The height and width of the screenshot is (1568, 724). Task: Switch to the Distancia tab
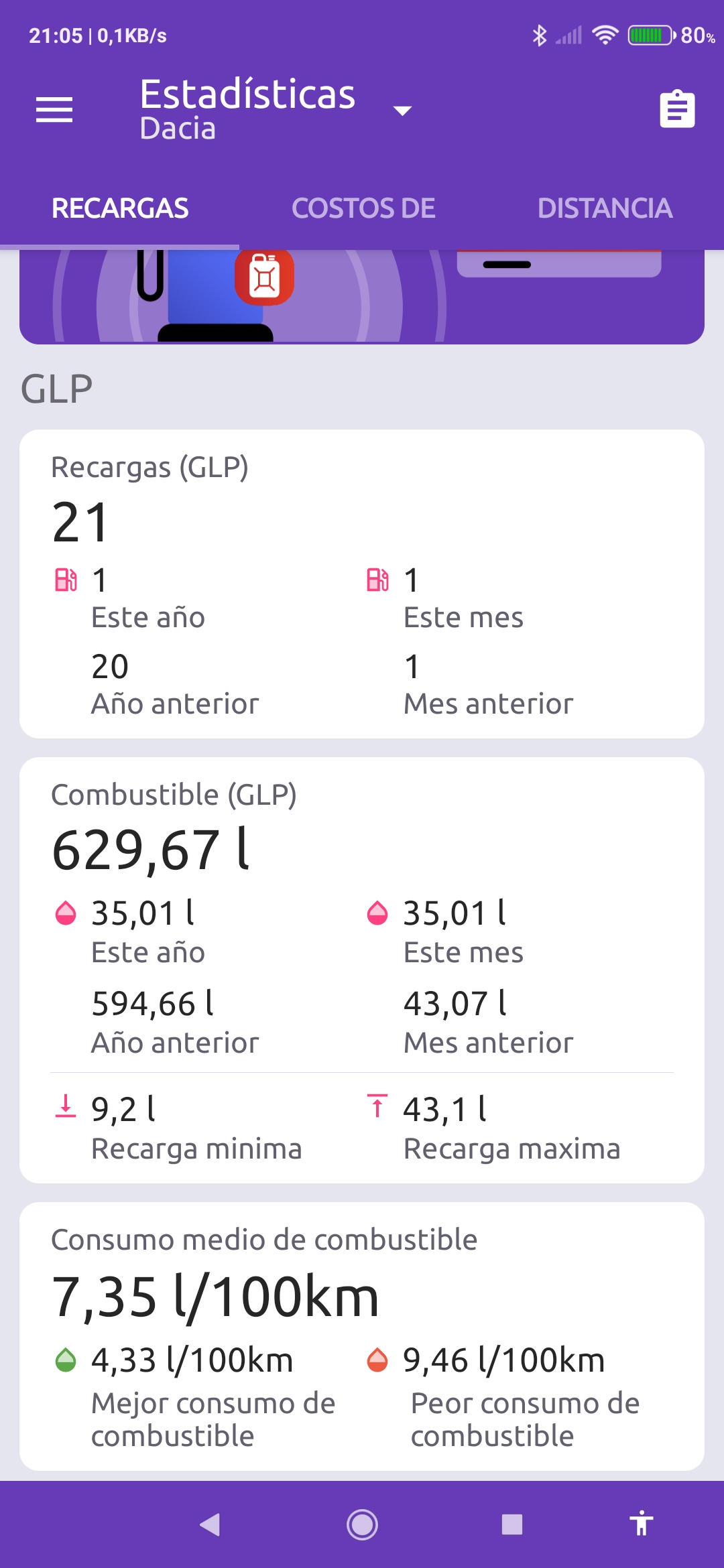pyautogui.click(x=605, y=208)
